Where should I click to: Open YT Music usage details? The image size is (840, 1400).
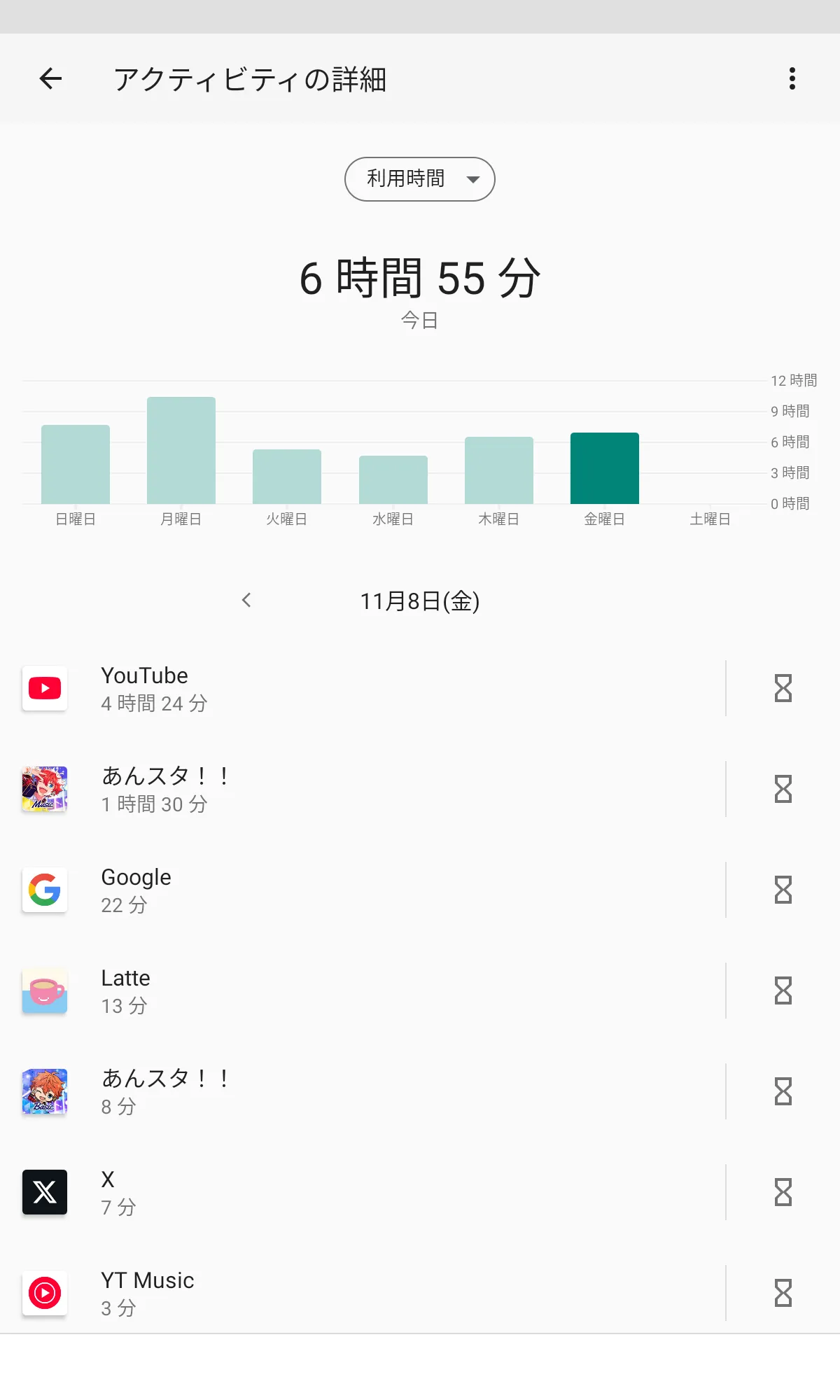pyautogui.click(x=364, y=1293)
